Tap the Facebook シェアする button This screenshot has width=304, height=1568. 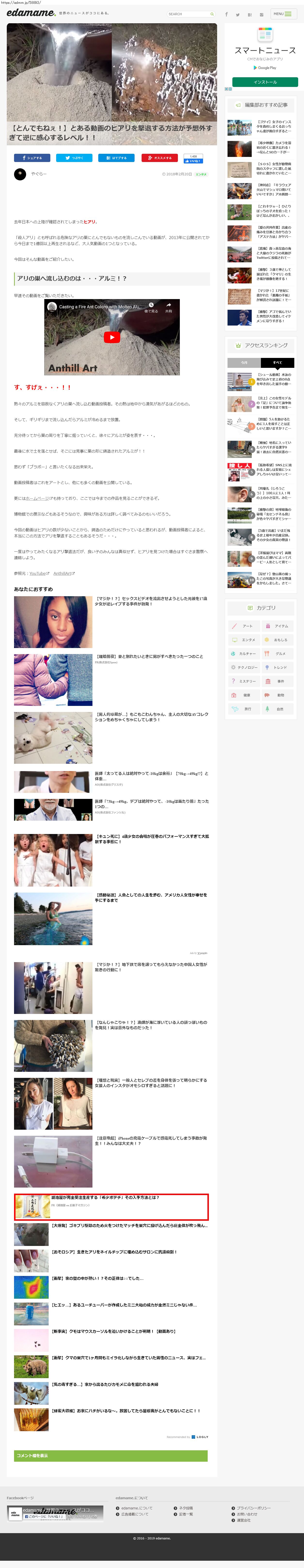(32, 158)
